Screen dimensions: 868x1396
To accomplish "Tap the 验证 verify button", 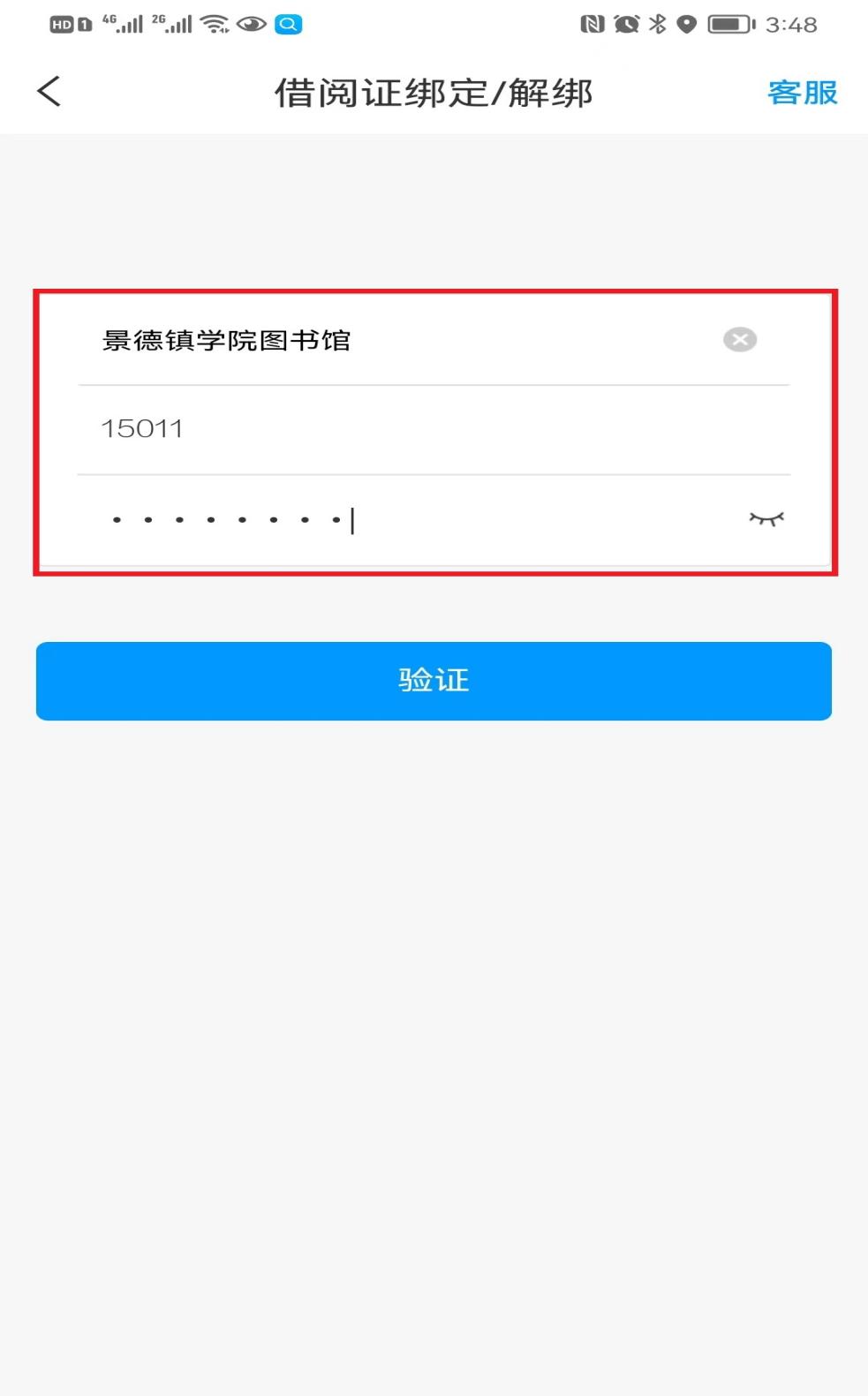I will click(x=434, y=681).
